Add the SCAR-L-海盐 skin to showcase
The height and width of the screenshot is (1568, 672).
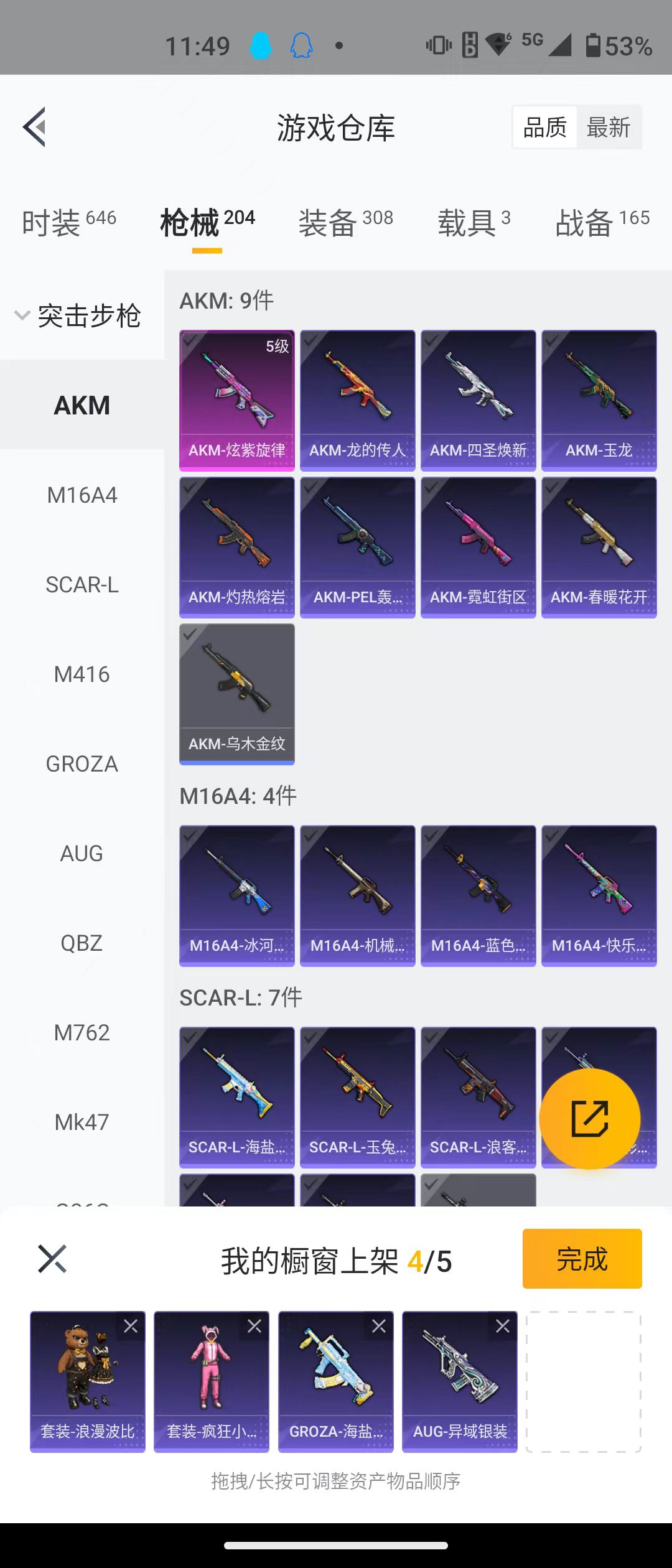[x=236, y=1097]
